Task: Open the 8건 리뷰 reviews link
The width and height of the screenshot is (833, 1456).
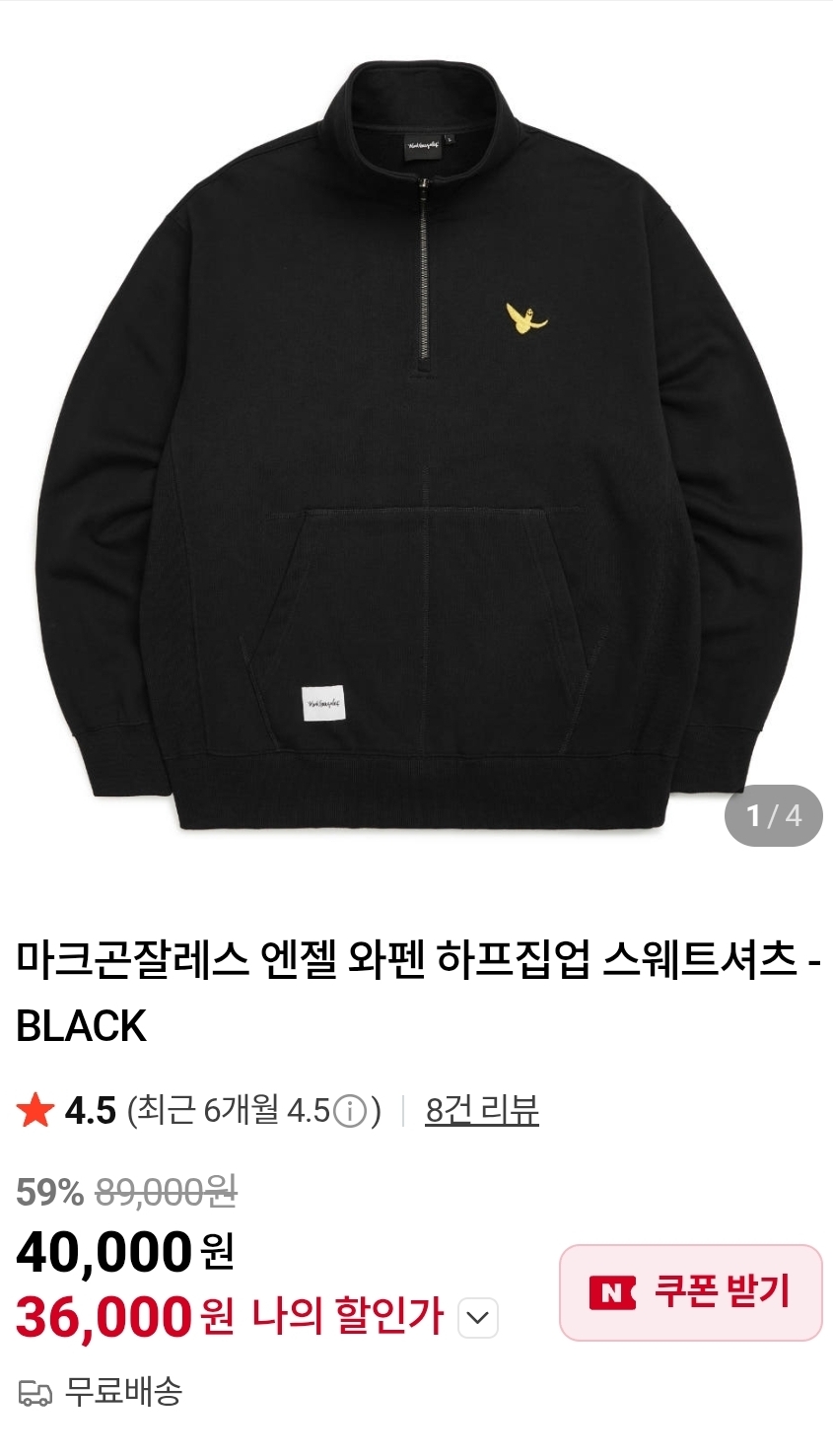Action: click(x=481, y=1111)
